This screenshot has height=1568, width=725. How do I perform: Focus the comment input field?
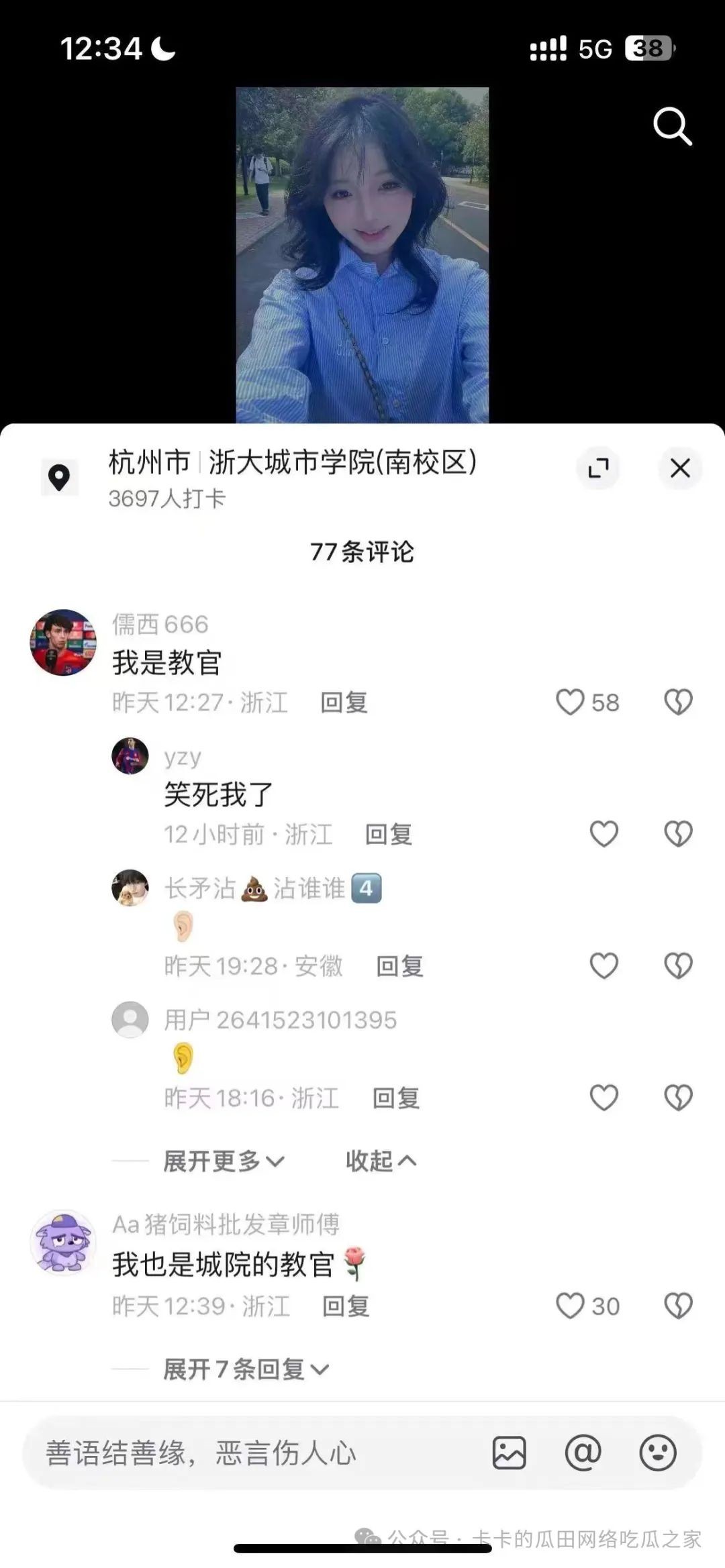click(255, 1453)
